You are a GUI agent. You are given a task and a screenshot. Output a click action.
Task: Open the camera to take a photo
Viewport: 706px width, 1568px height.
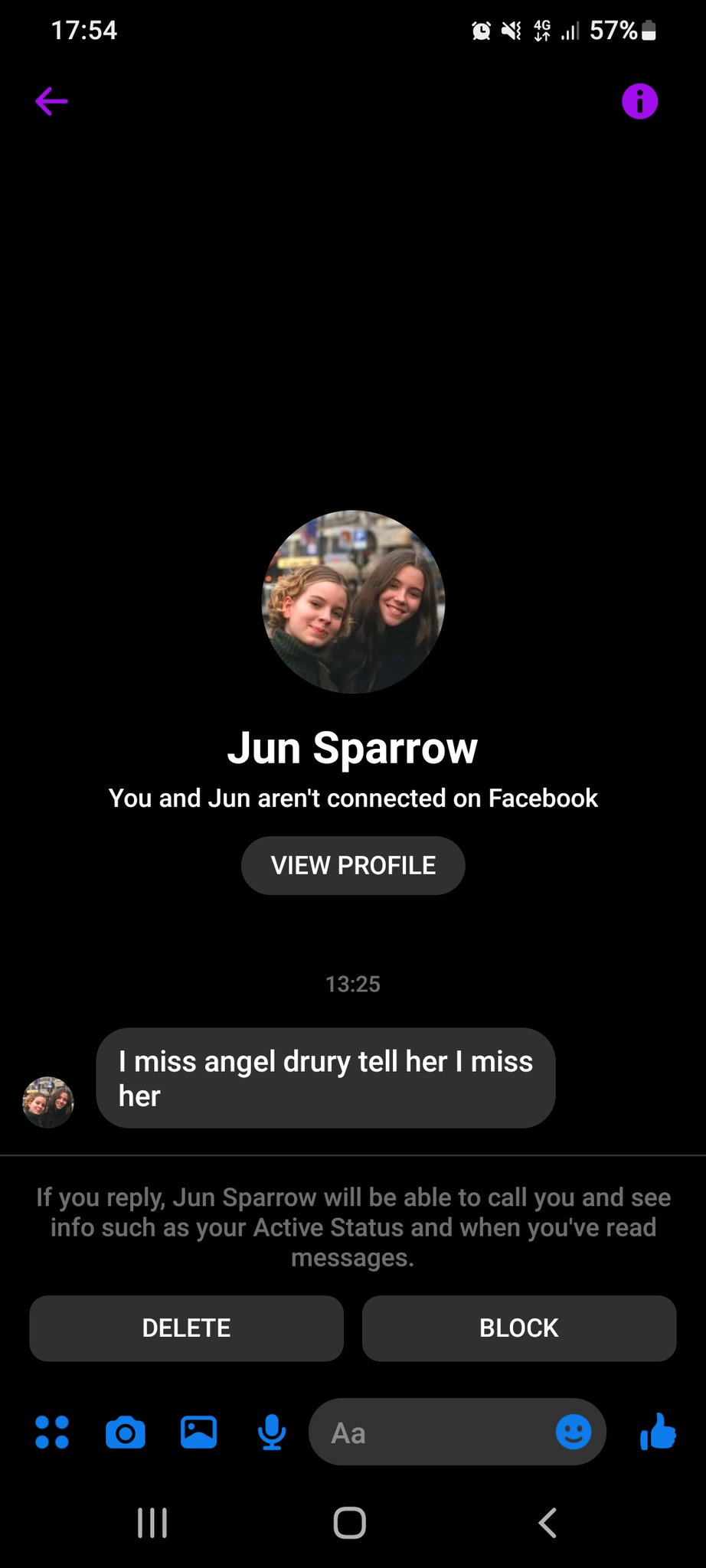[126, 1432]
